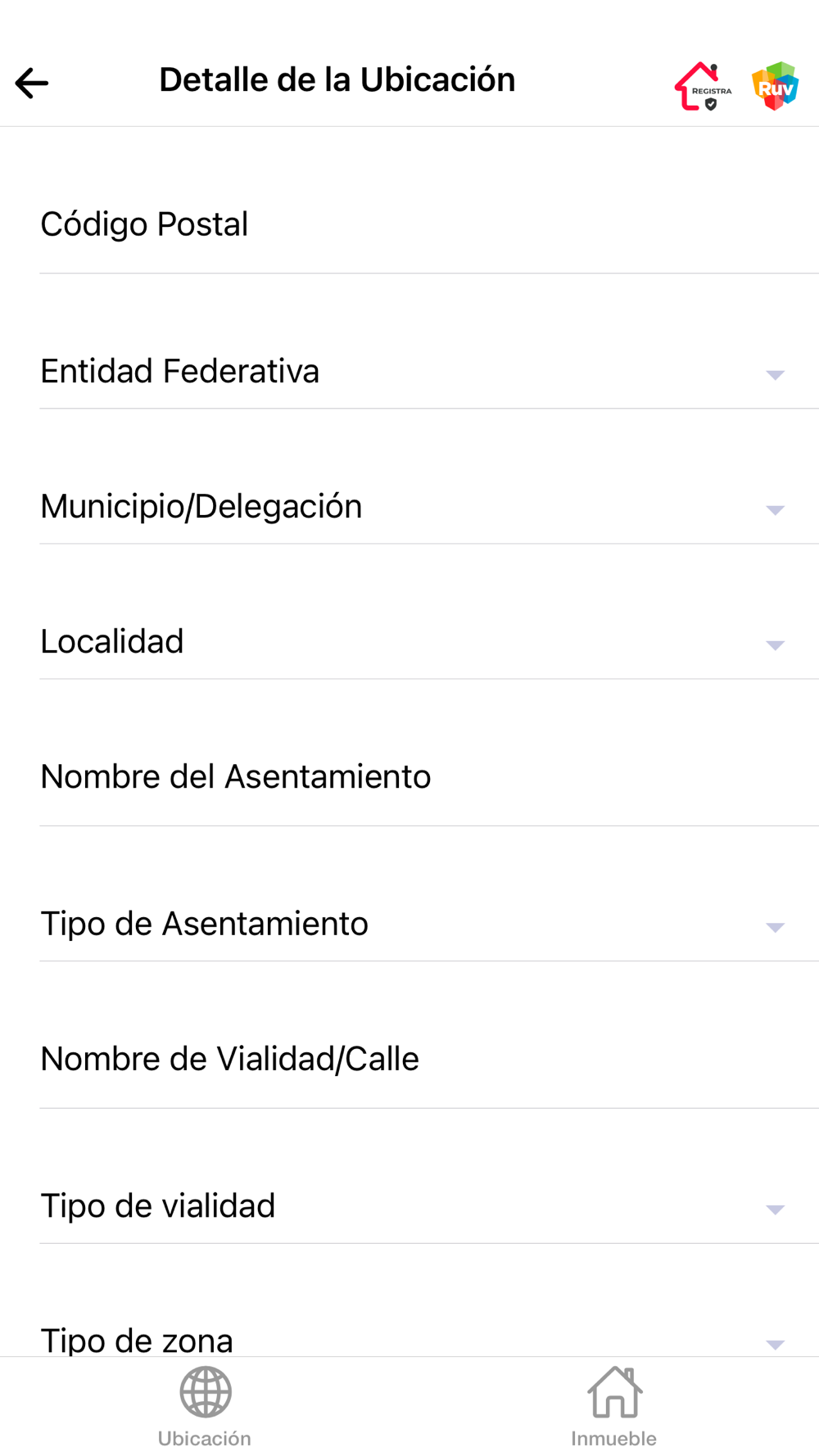Go back using the arrow icon
The image size is (819, 1456).
coord(32,83)
